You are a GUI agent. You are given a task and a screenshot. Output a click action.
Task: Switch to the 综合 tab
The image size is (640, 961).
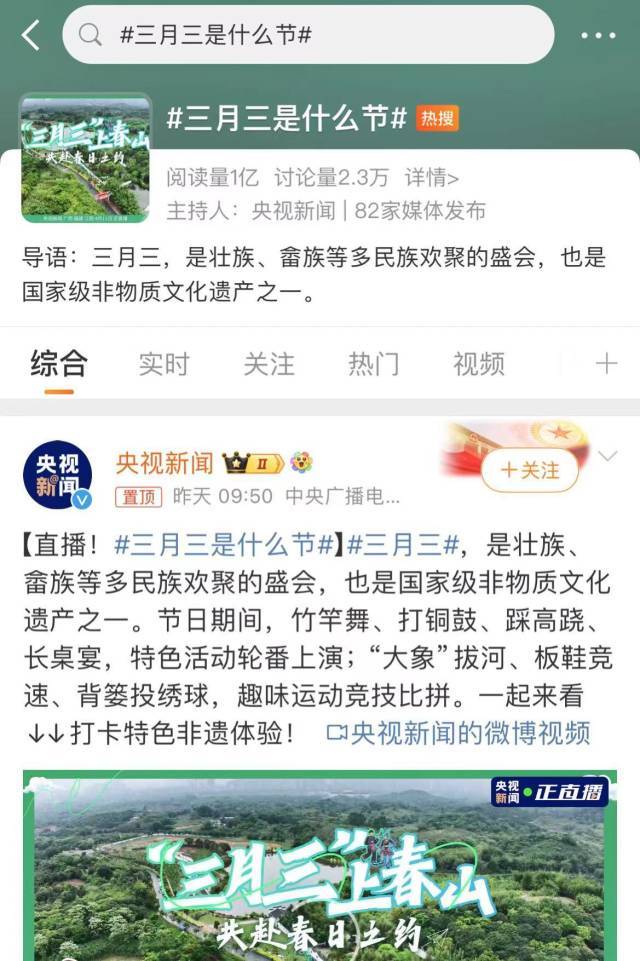click(x=59, y=364)
